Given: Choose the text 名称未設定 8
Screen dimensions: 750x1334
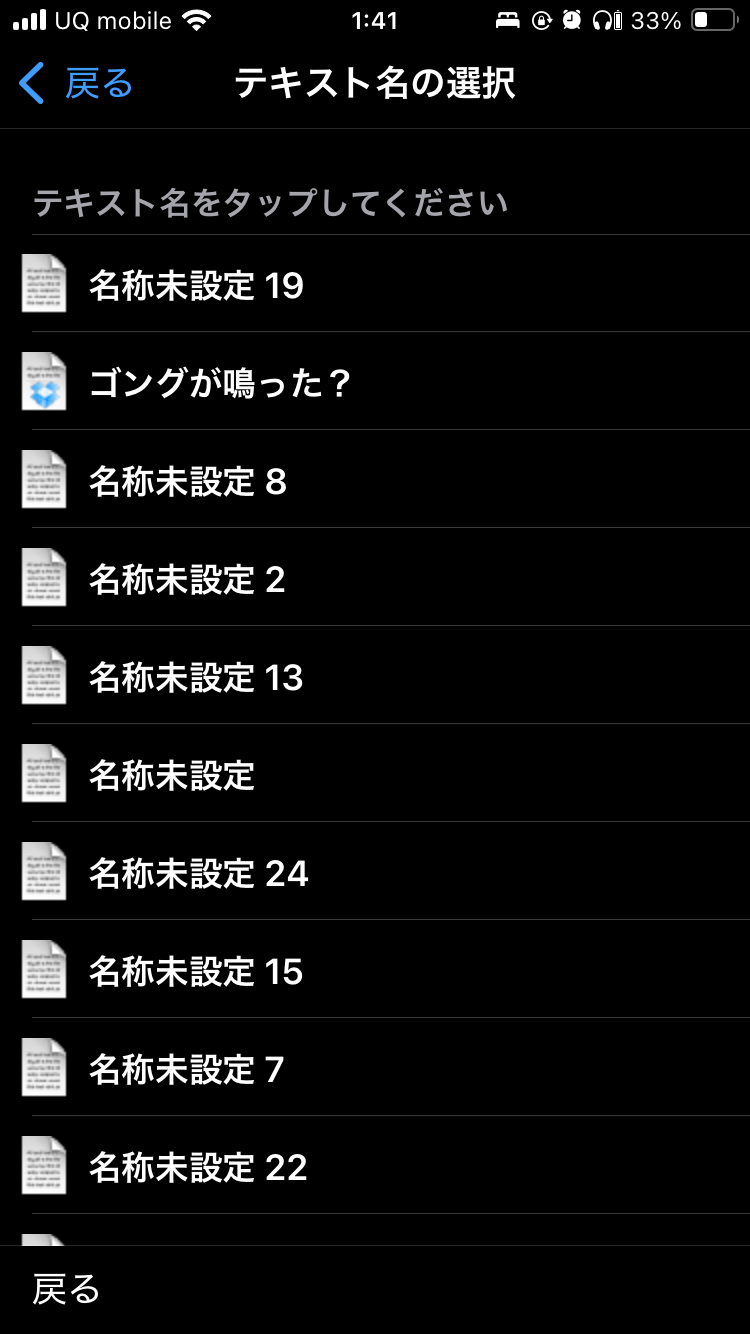Looking at the screenshot, I should click(188, 481).
